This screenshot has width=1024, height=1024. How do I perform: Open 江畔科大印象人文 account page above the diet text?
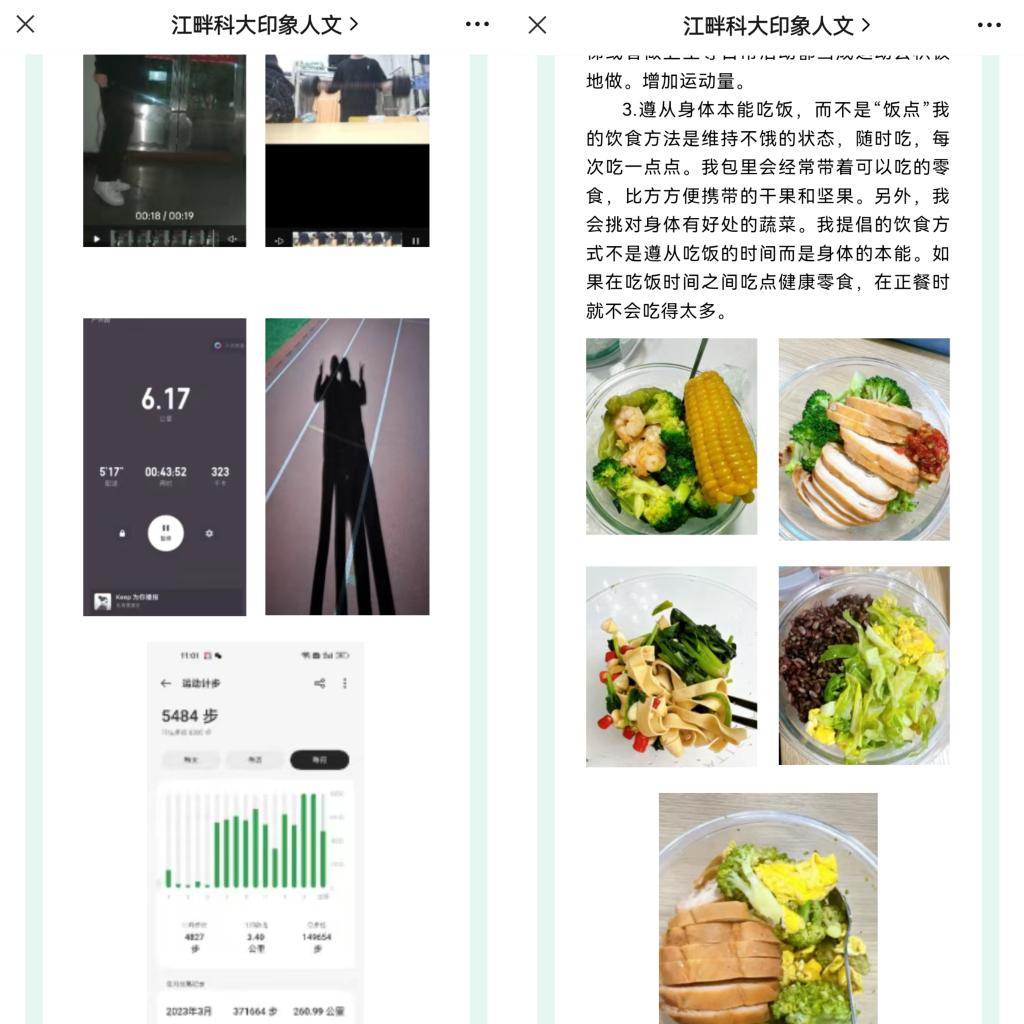pyautogui.click(x=776, y=25)
